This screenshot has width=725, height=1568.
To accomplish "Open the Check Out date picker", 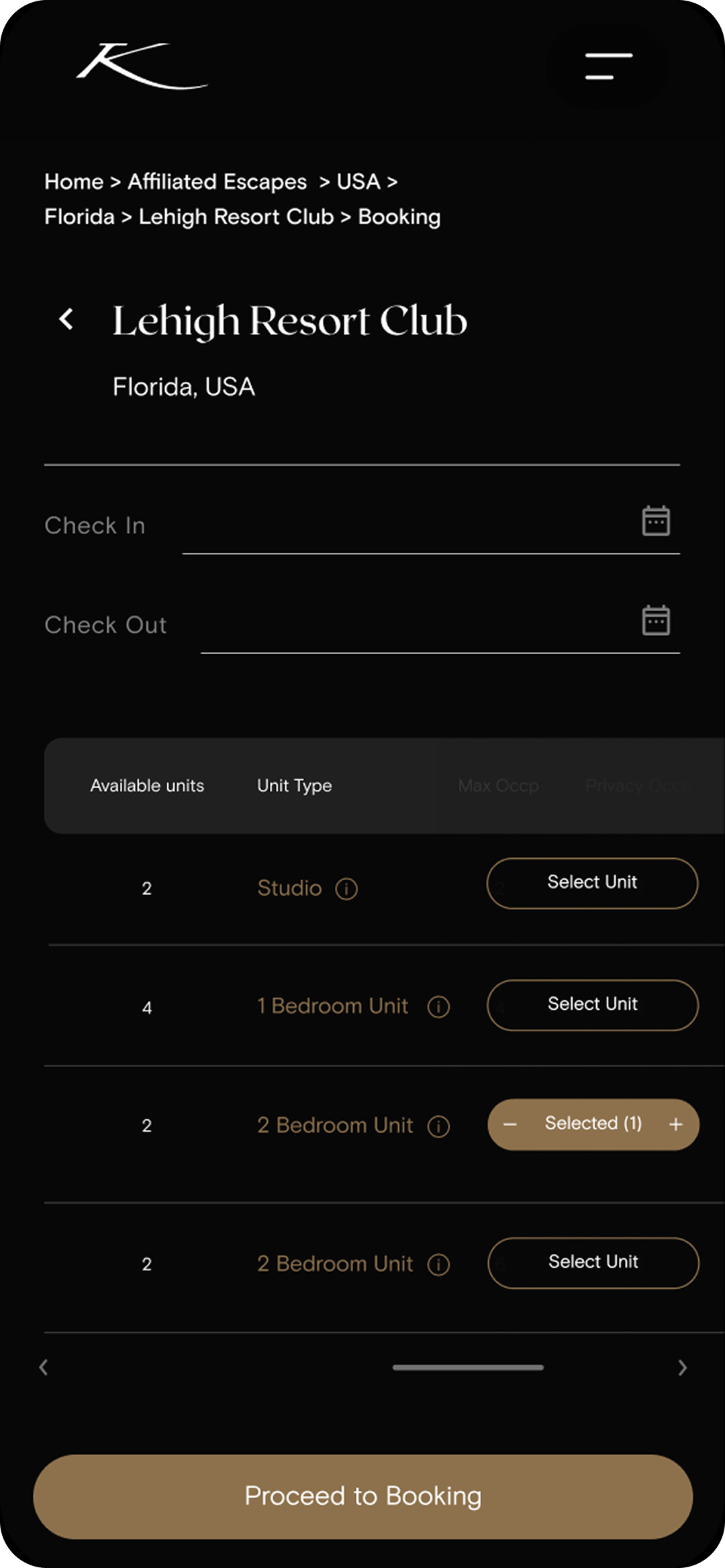I will coord(655,621).
